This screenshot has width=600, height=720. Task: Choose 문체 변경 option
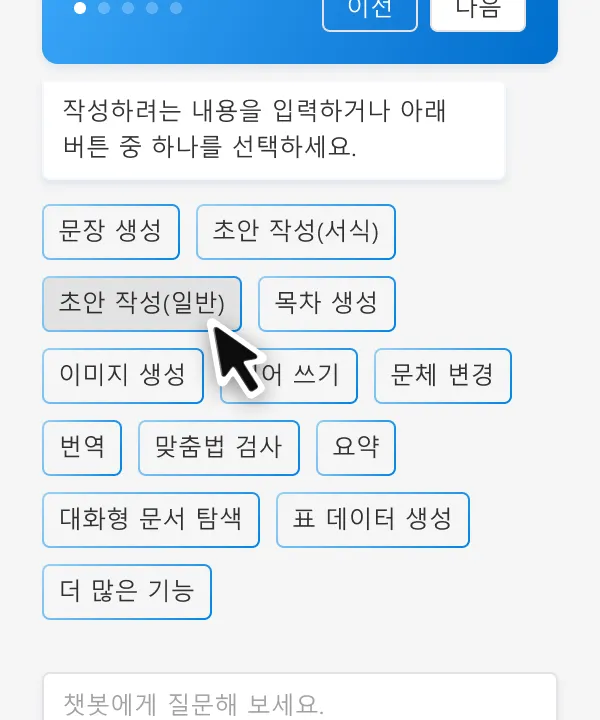click(443, 376)
